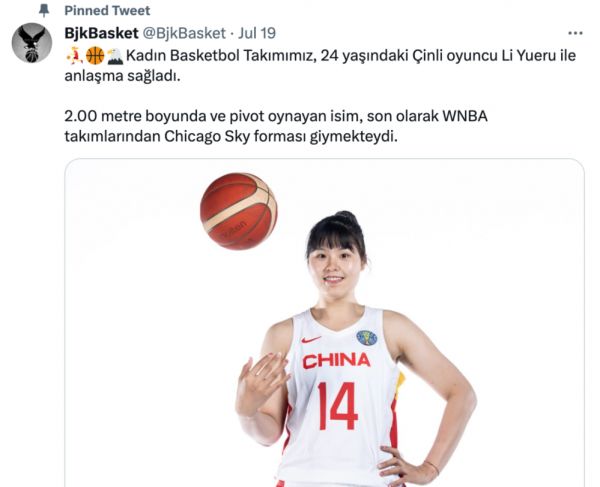
Task: Open the BjkBasket profile avatar
Action: click(x=32, y=43)
